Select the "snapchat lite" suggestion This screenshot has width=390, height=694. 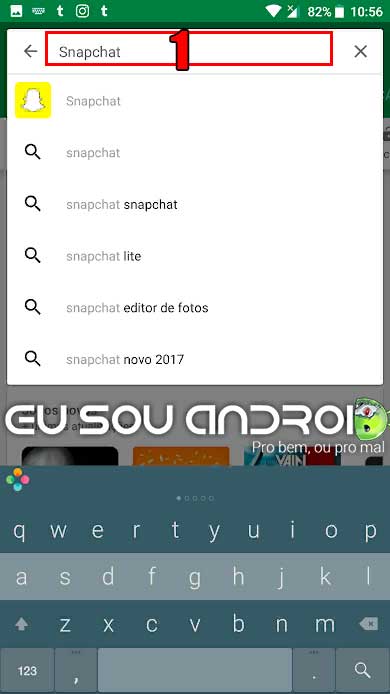coord(195,256)
